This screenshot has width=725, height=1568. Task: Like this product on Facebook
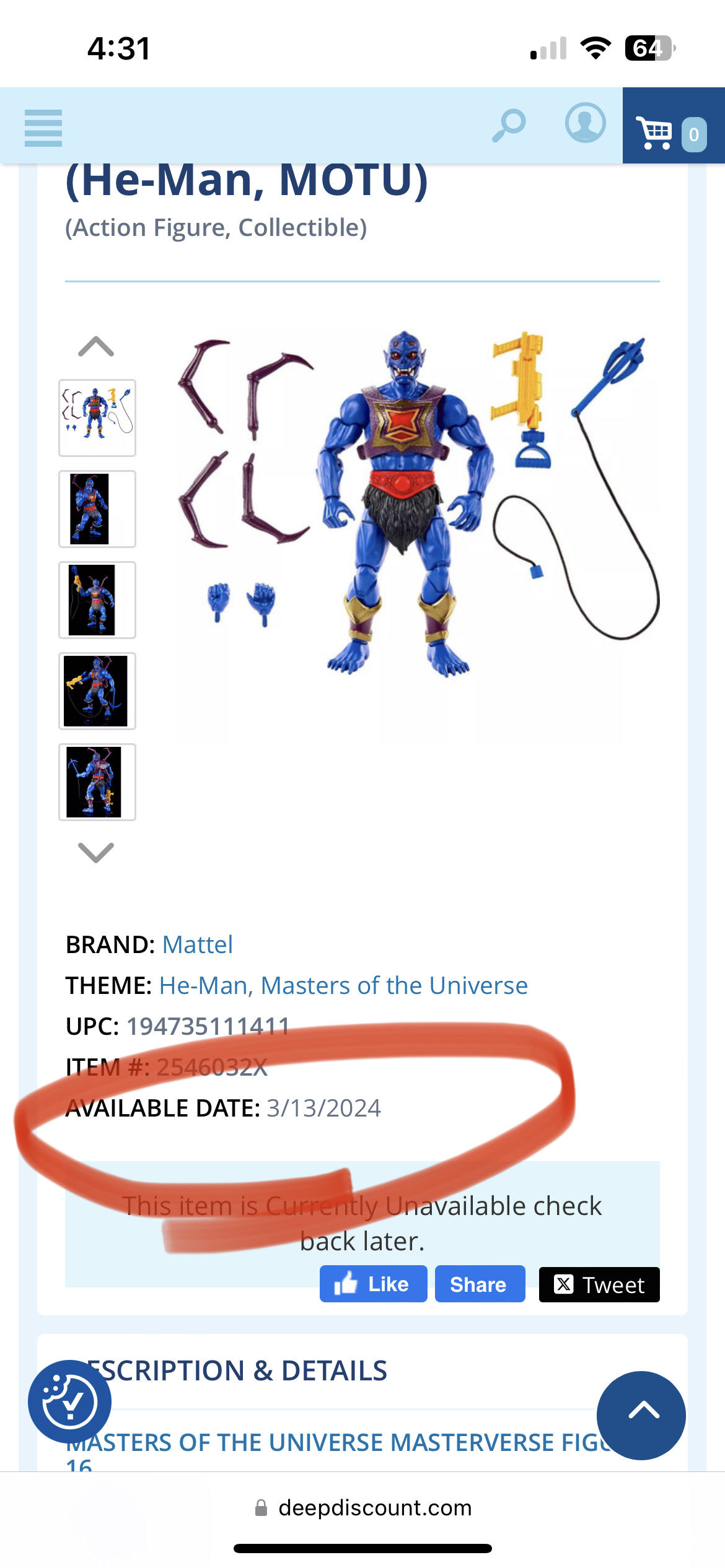click(373, 1284)
